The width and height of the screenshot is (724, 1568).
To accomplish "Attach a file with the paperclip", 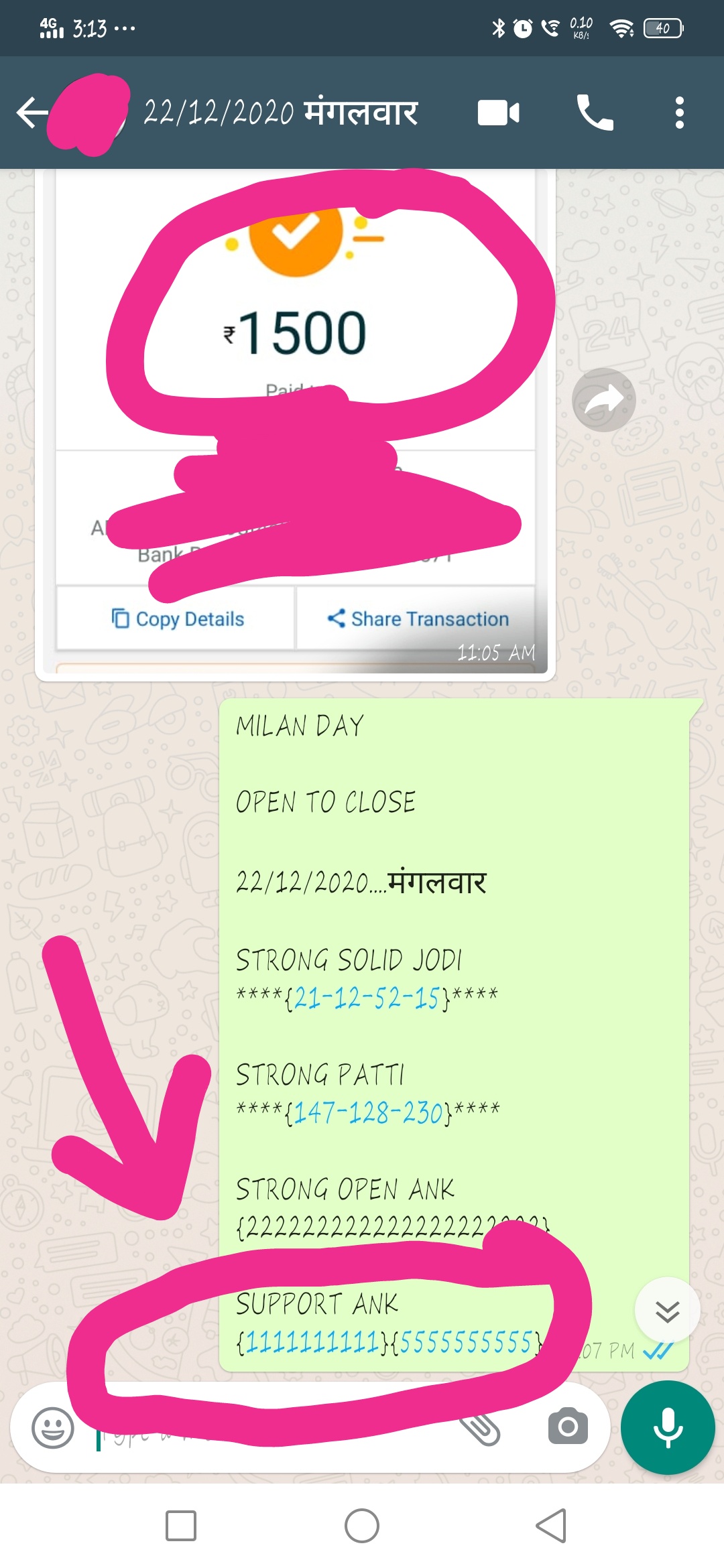I will [x=481, y=1429].
